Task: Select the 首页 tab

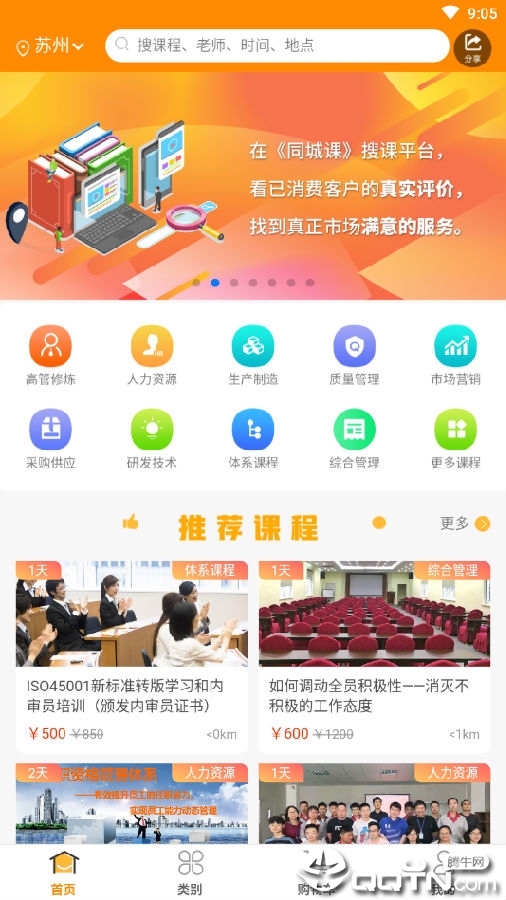Action: [x=63, y=872]
